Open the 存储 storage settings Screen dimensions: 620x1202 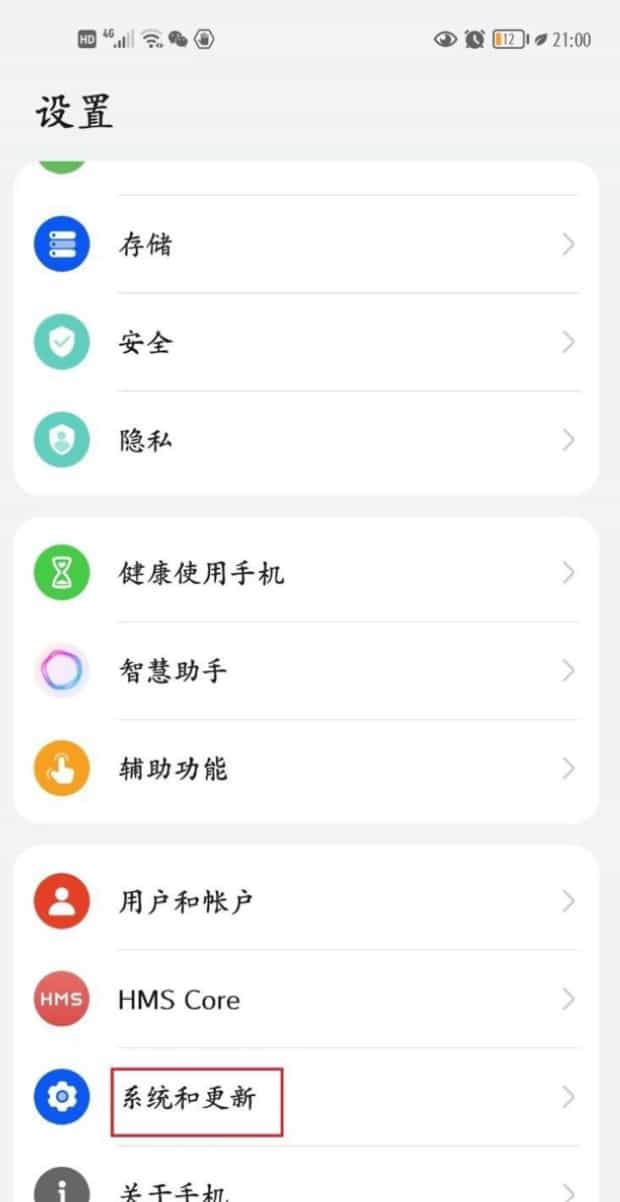click(x=306, y=244)
